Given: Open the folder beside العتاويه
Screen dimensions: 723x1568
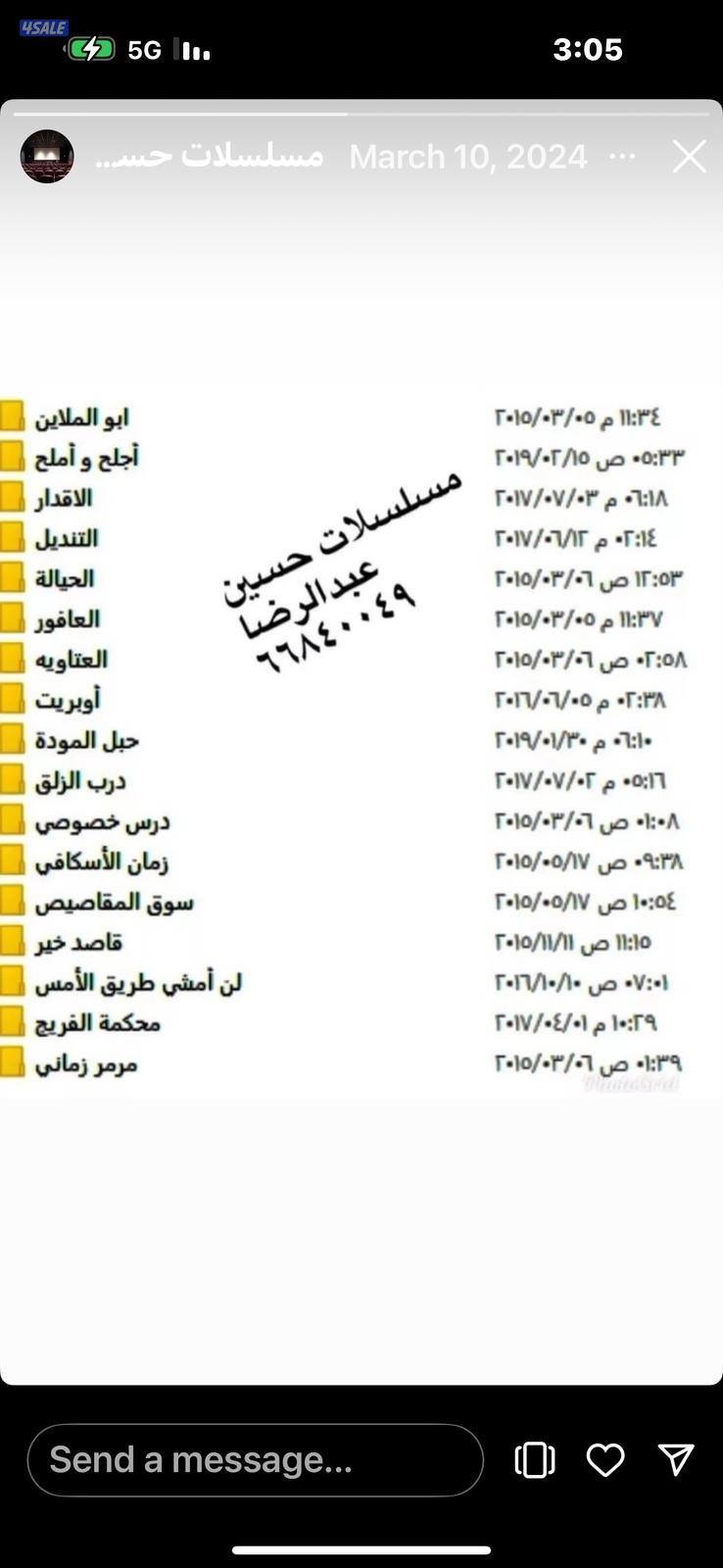Looking at the screenshot, I should [x=14, y=659].
